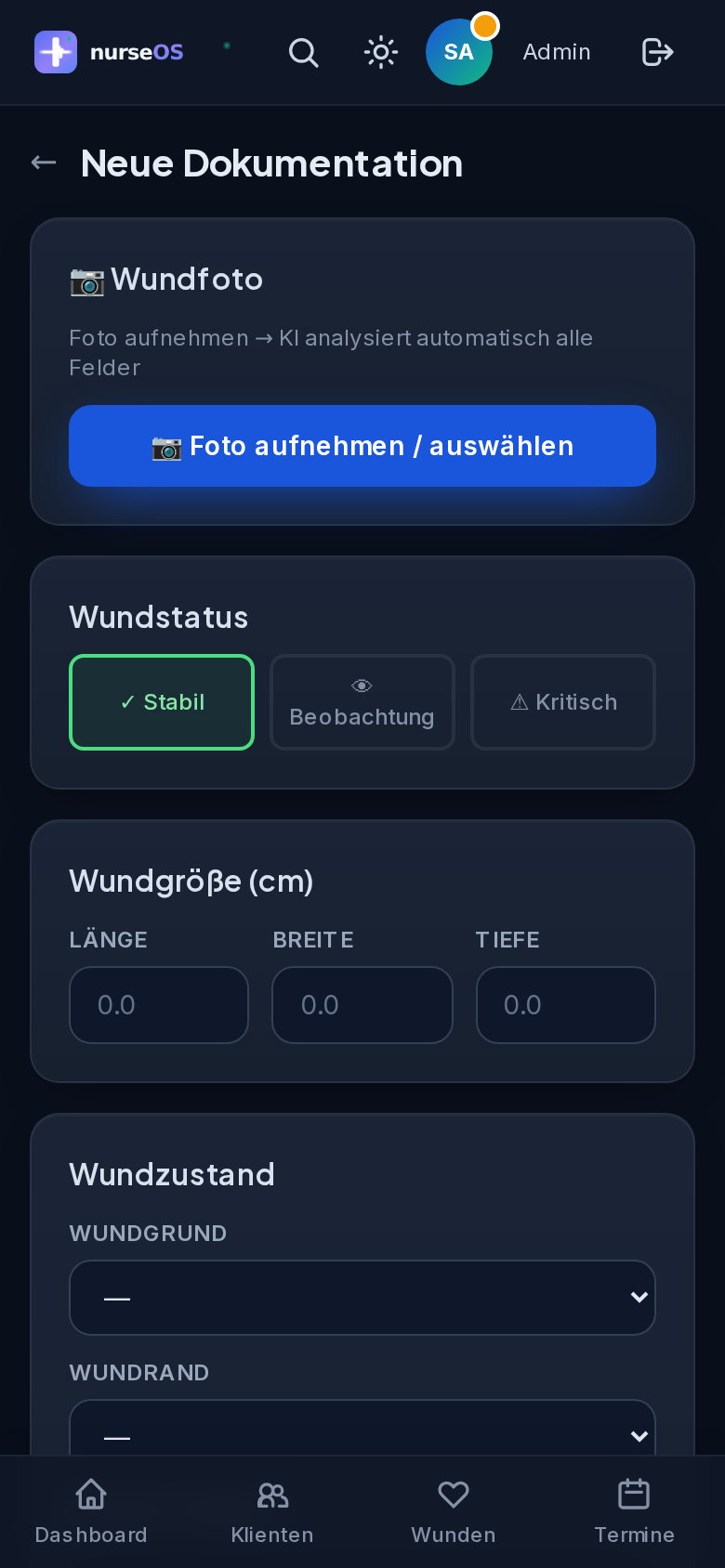The height and width of the screenshot is (1568, 725).
Task: Open the search magnifier icon
Action: 304,53
